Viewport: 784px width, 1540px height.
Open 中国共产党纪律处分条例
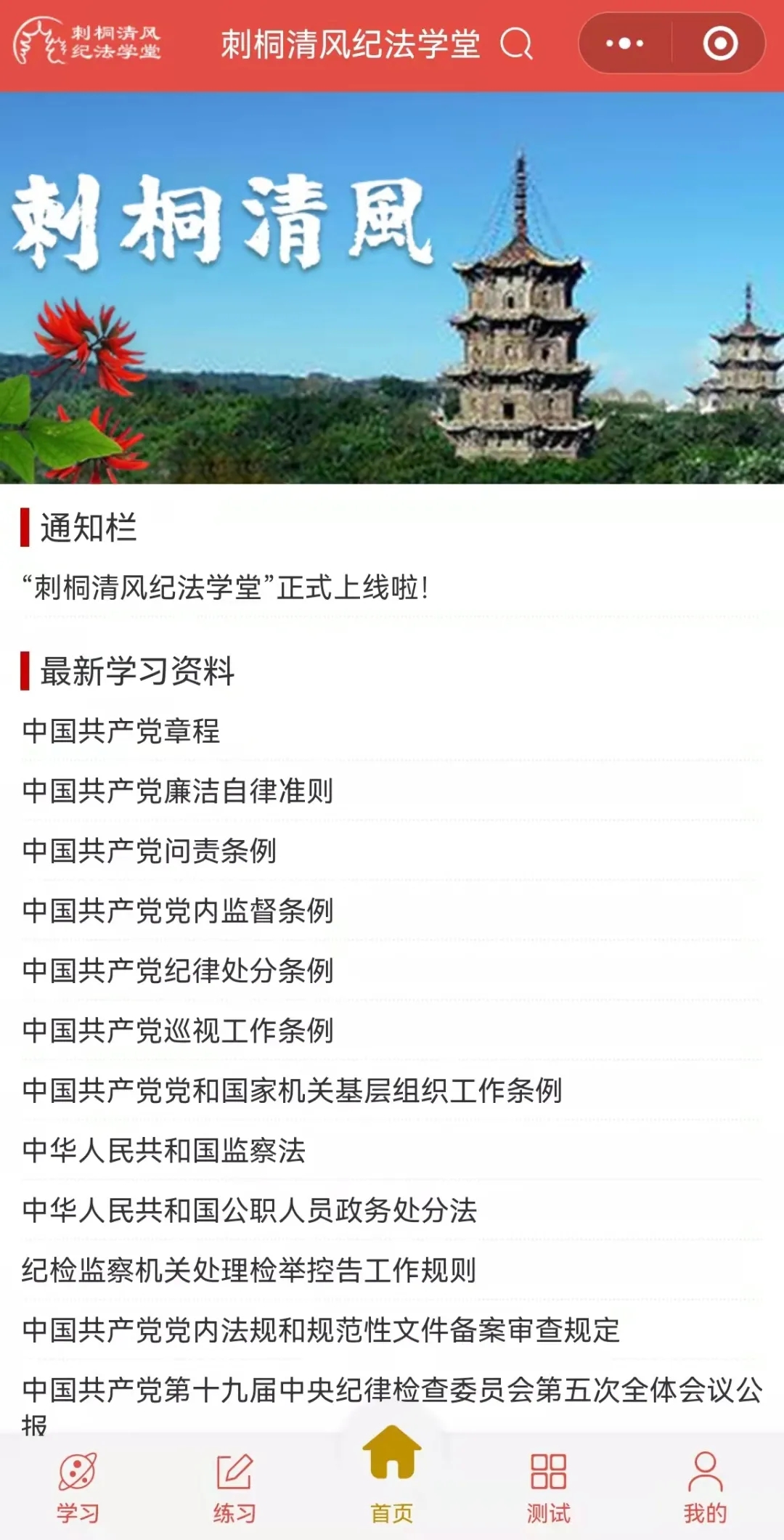[x=178, y=970]
